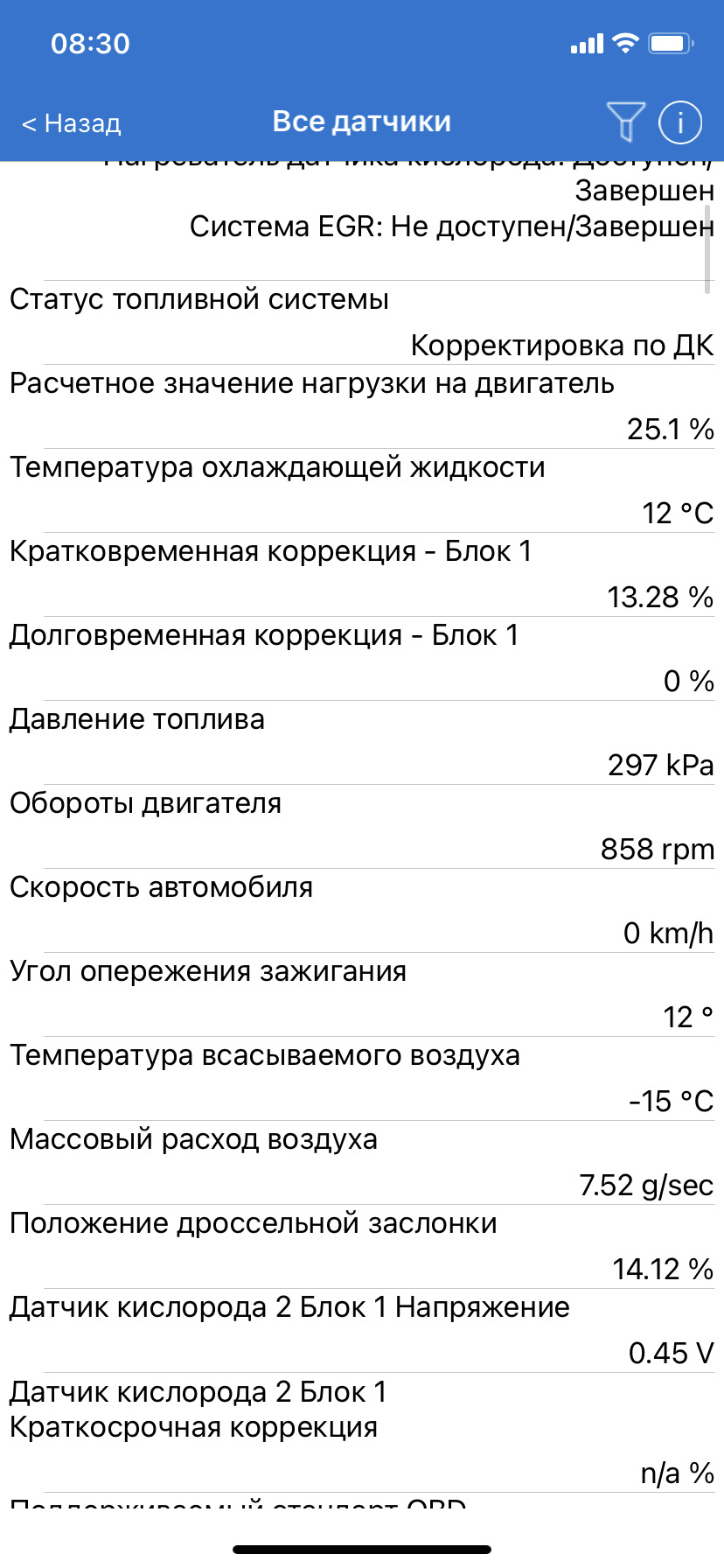Image resolution: width=724 pixels, height=1568 pixels.
Task: Tap the info (i) icon
Action: coord(679,122)
